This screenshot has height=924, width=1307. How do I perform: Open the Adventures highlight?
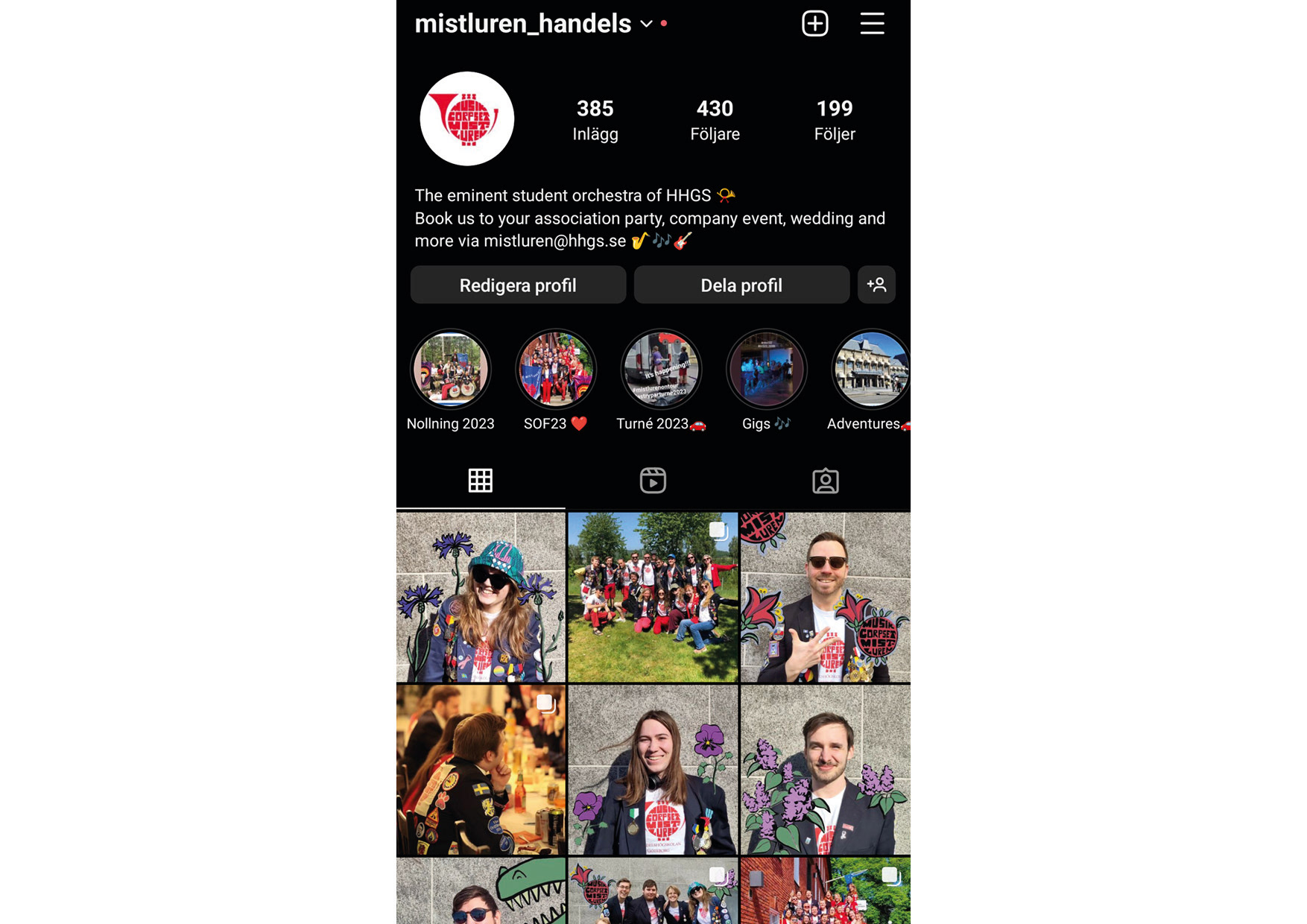click(870, 369)
